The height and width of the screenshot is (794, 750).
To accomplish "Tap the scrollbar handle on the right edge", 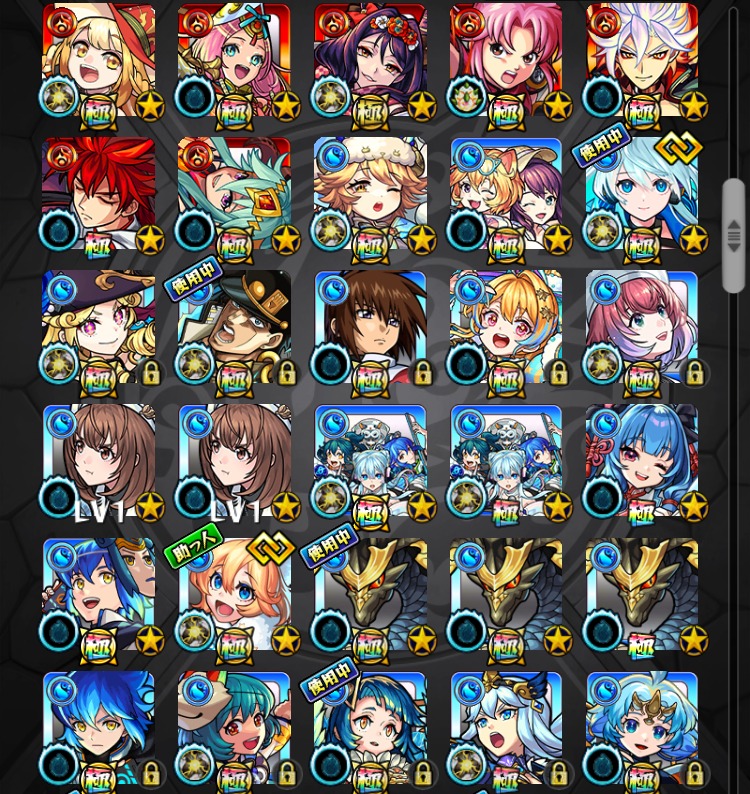I will click(734, 235).
